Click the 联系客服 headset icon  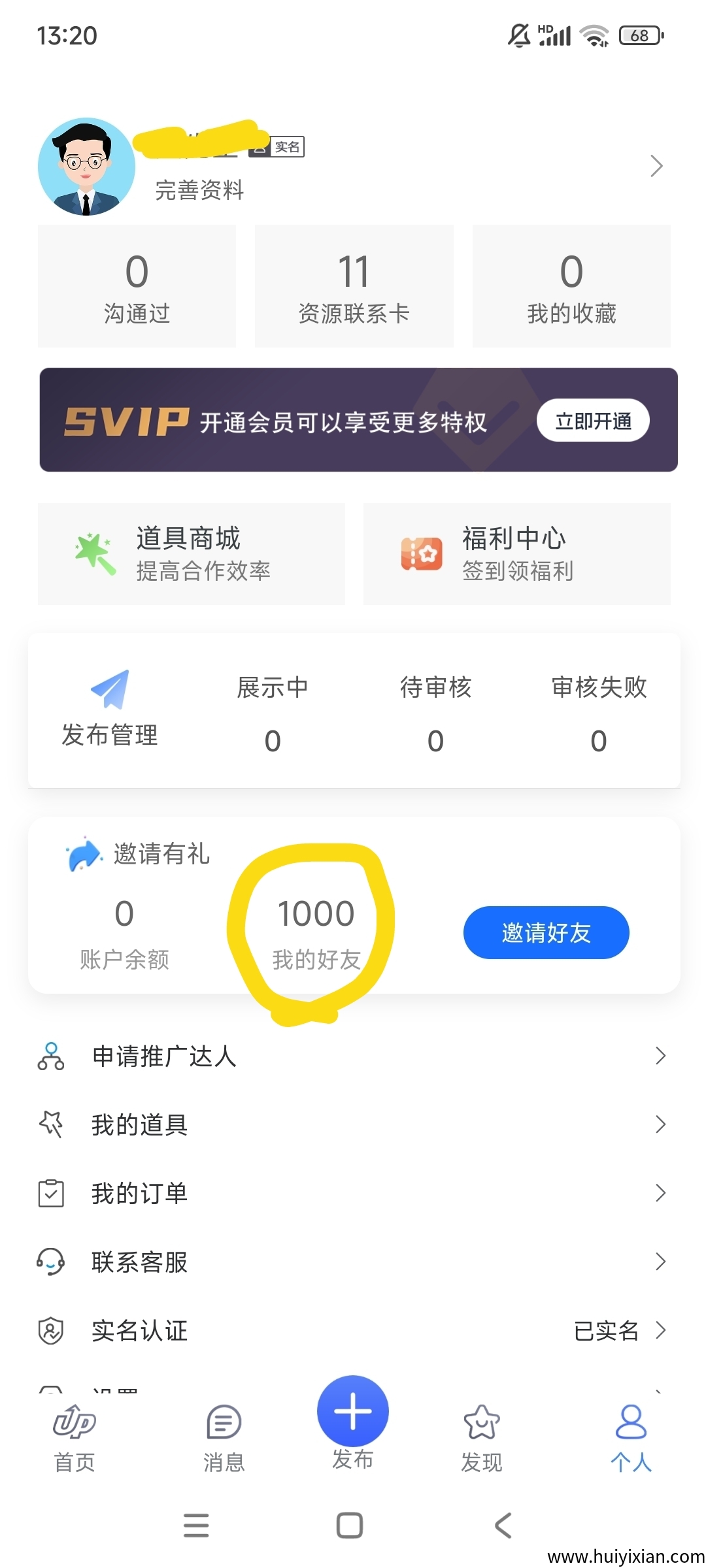point(51,1262)
